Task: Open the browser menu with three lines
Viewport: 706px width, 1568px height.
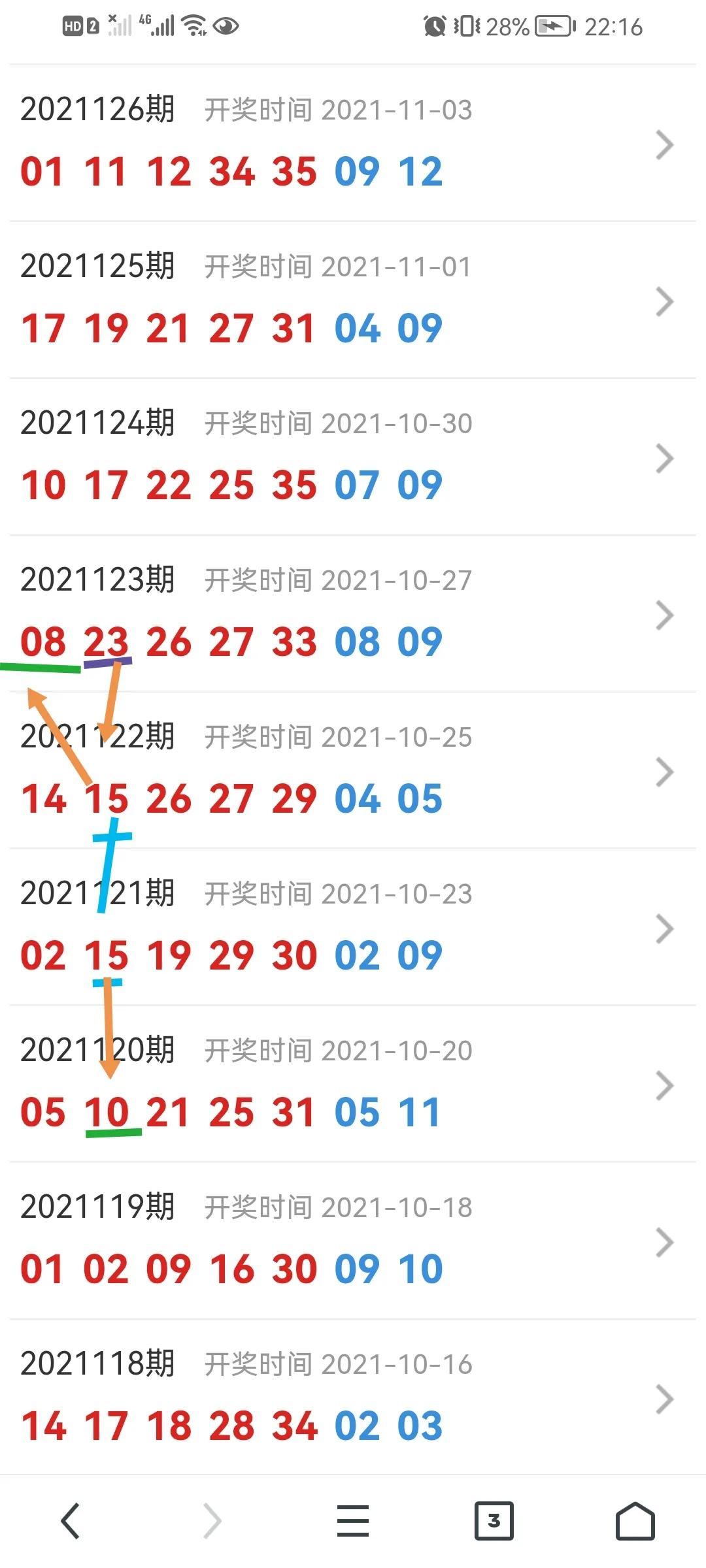Action: click(x=353, y=1521)
